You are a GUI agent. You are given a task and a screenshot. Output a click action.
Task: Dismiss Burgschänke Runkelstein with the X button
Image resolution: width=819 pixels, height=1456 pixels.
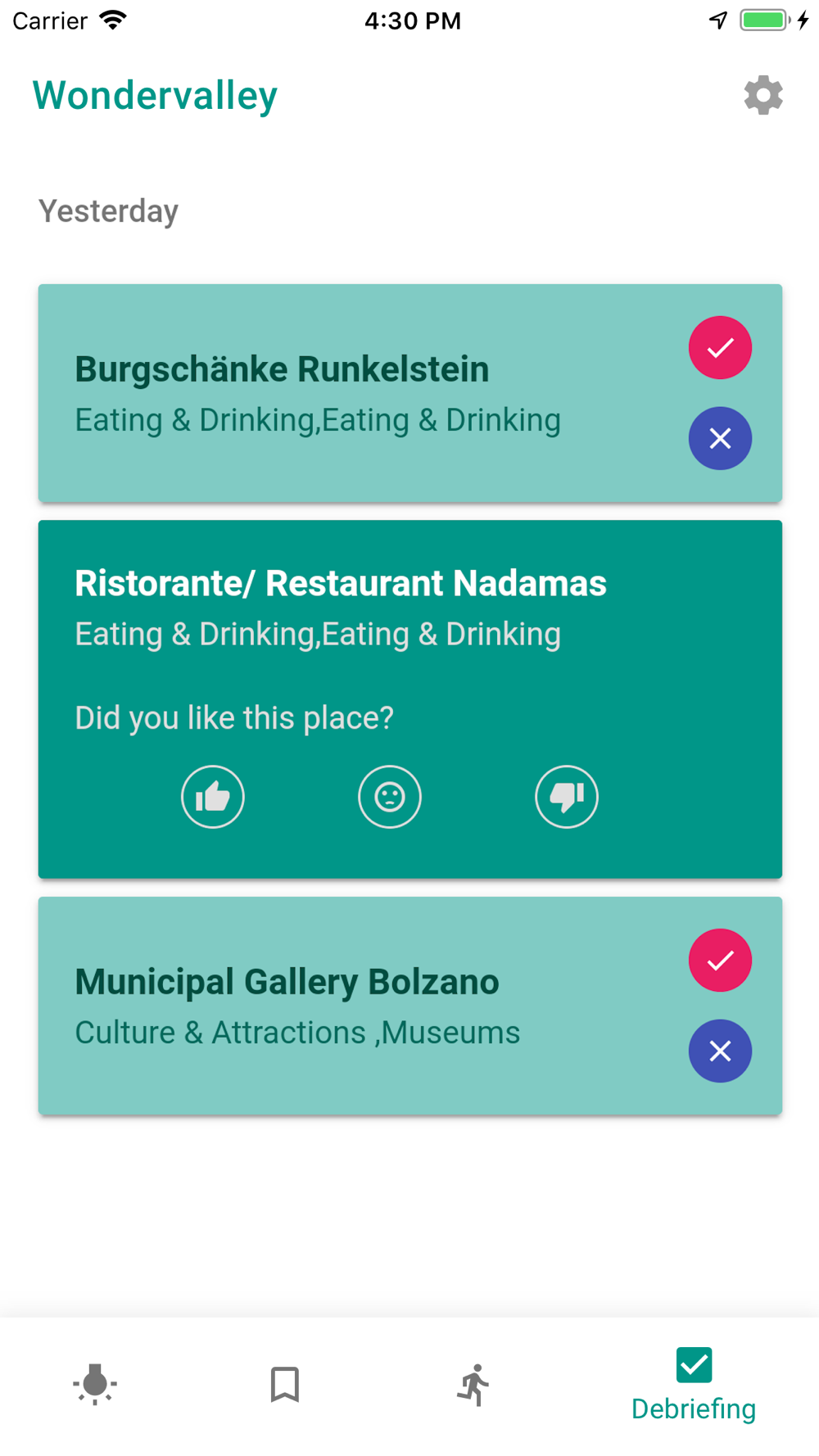coord(720,439)
